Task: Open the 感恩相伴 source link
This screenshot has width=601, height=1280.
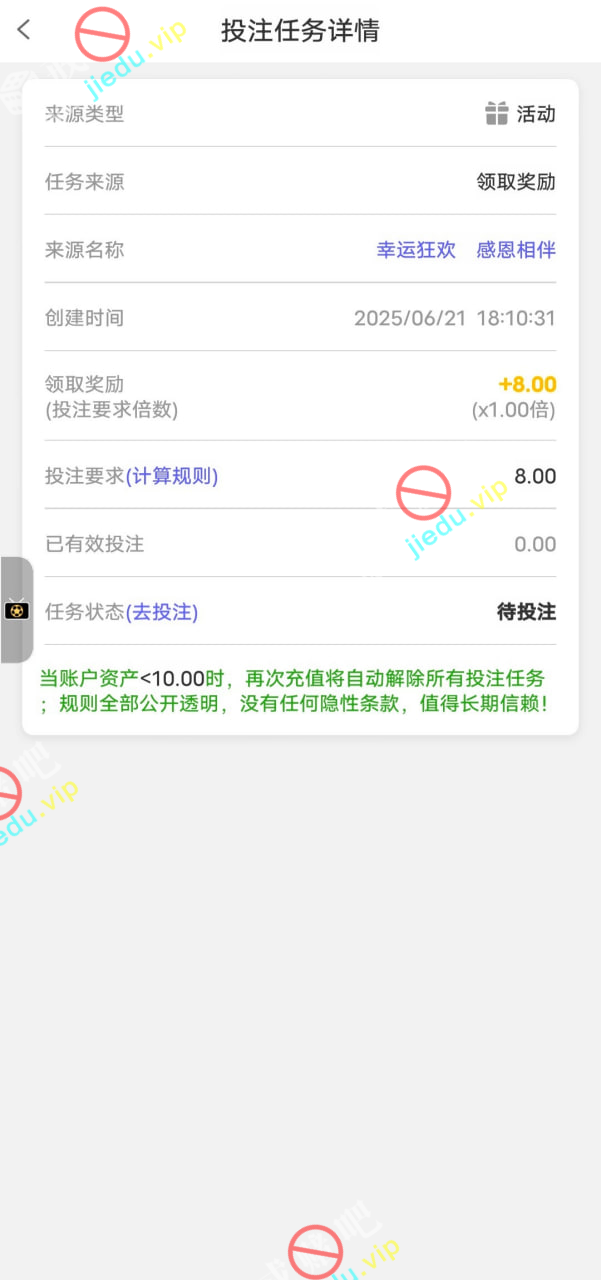Action: [x=516, y=250]
